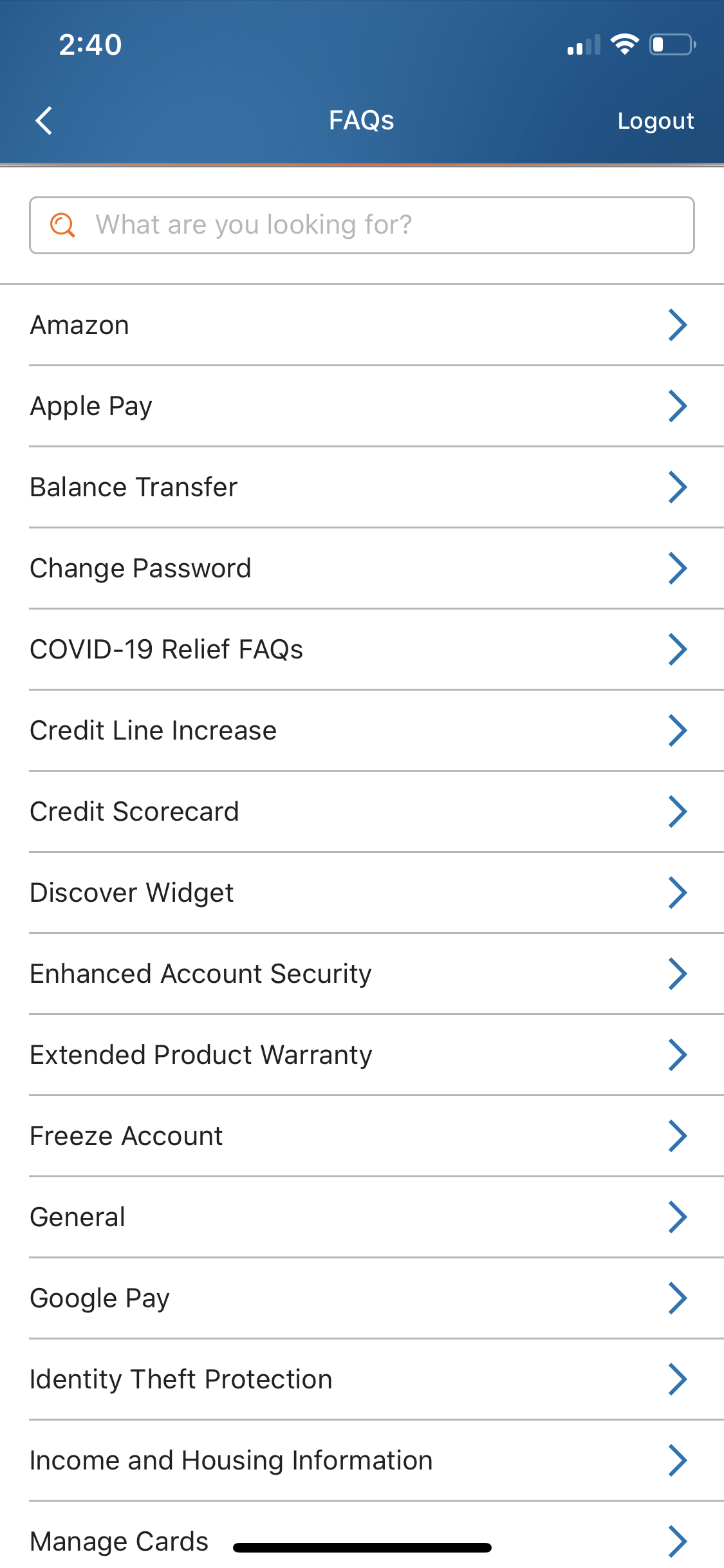The width and height of the screenshot is (724, 1568).
Task: Go back using the header arrow
Action: click(x=44, y=120)
